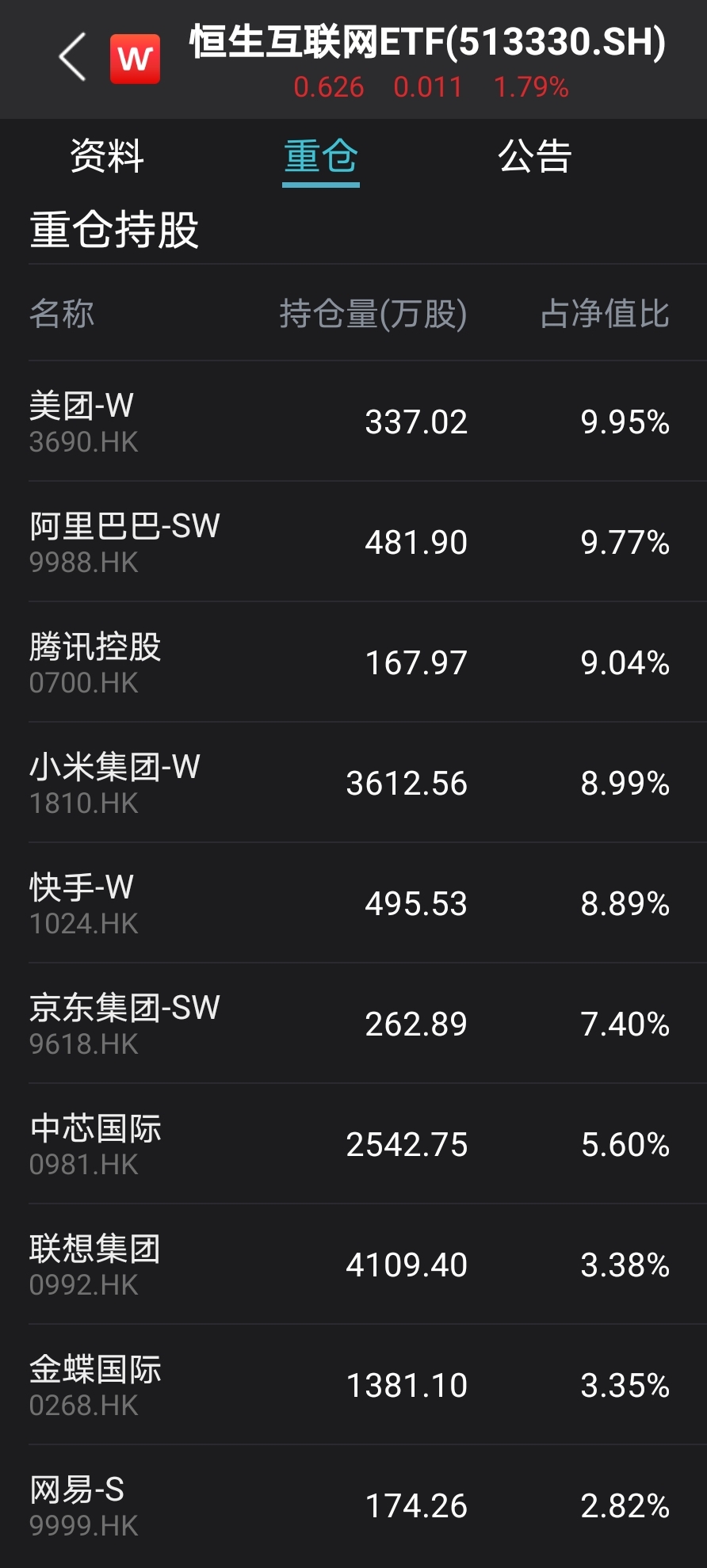Viewport: 707px width, 1568px height.
Task: Select the 重仓 tab
Action: 321,156
